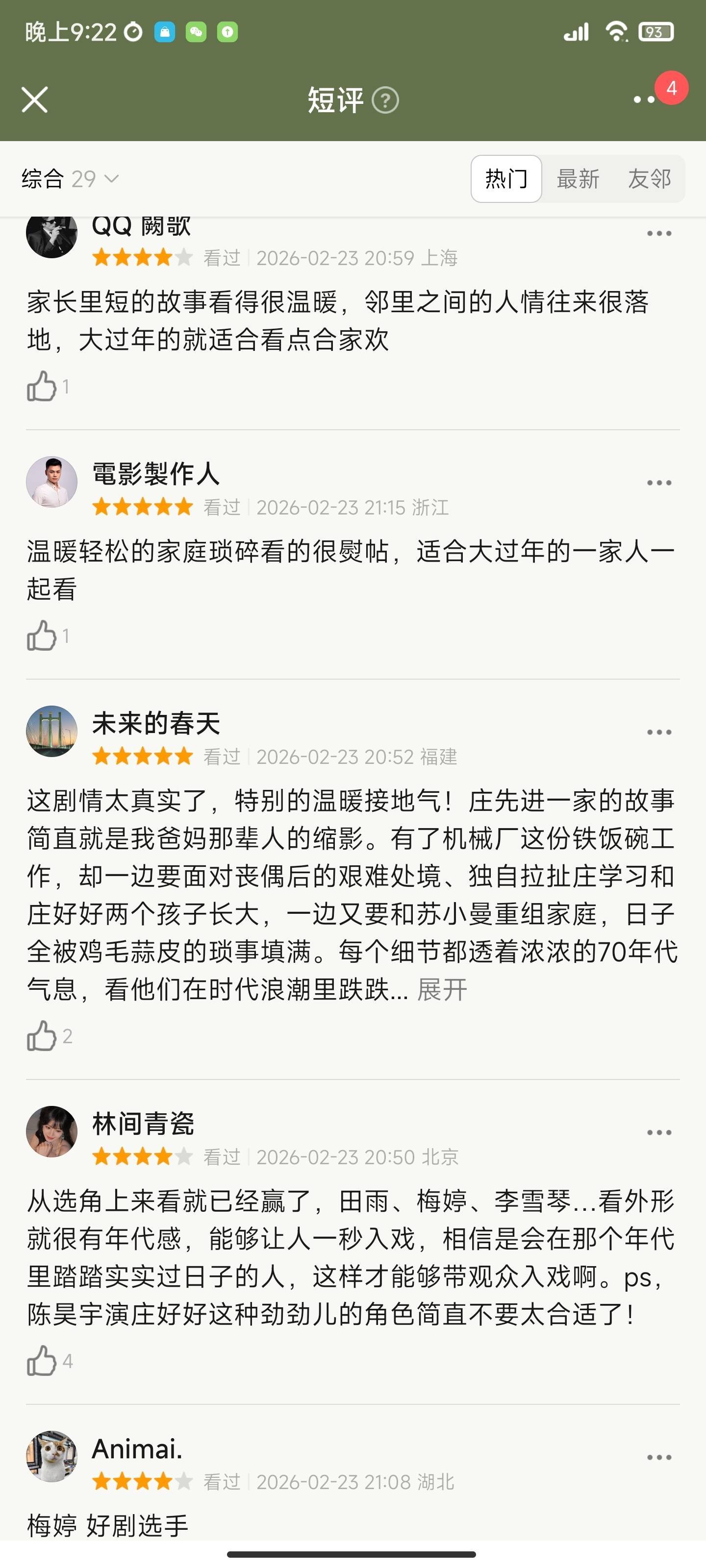This screenshot has height=1568, width=706.
Task: Like the review by 電影製作人
Action: click(41, 636)
